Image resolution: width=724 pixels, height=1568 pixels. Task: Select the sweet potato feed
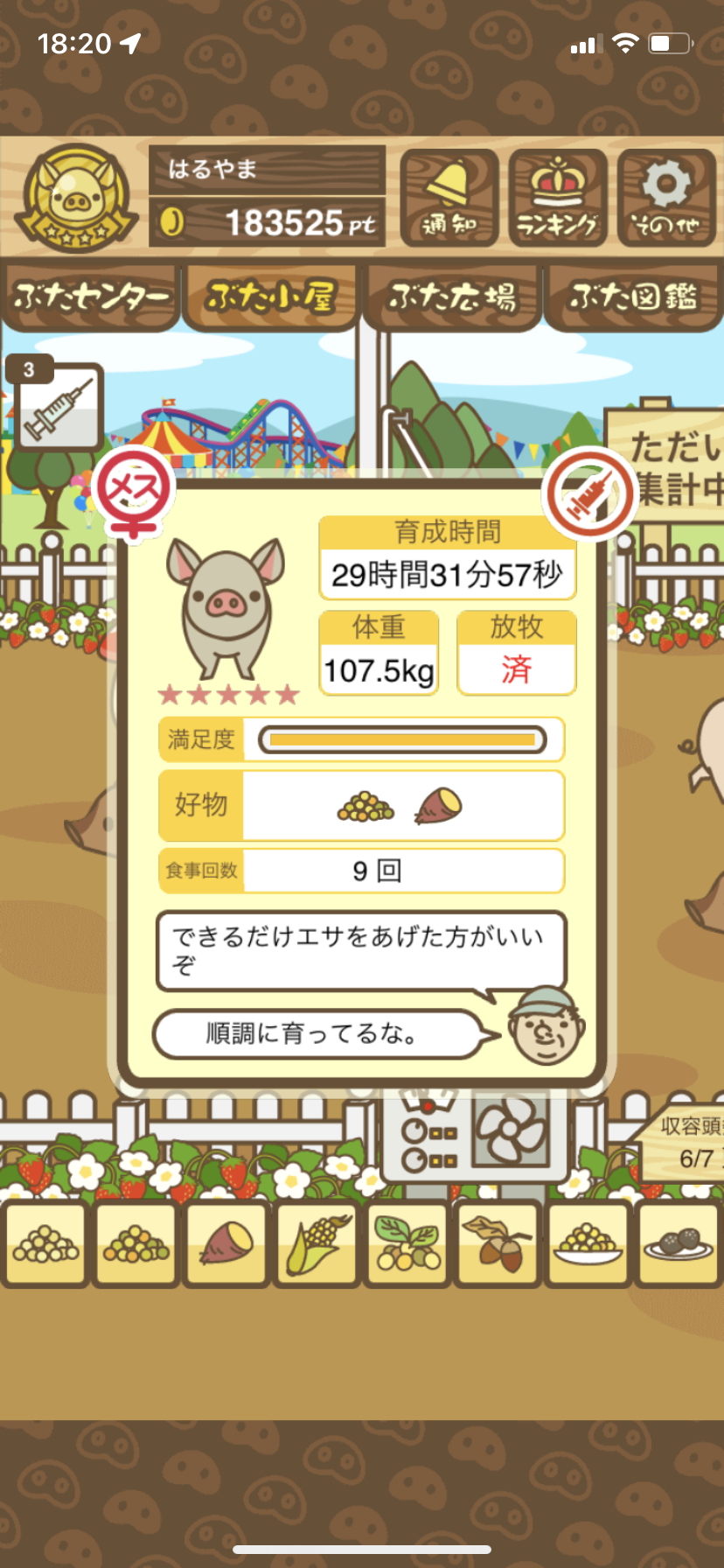[x=226, y=1243]
